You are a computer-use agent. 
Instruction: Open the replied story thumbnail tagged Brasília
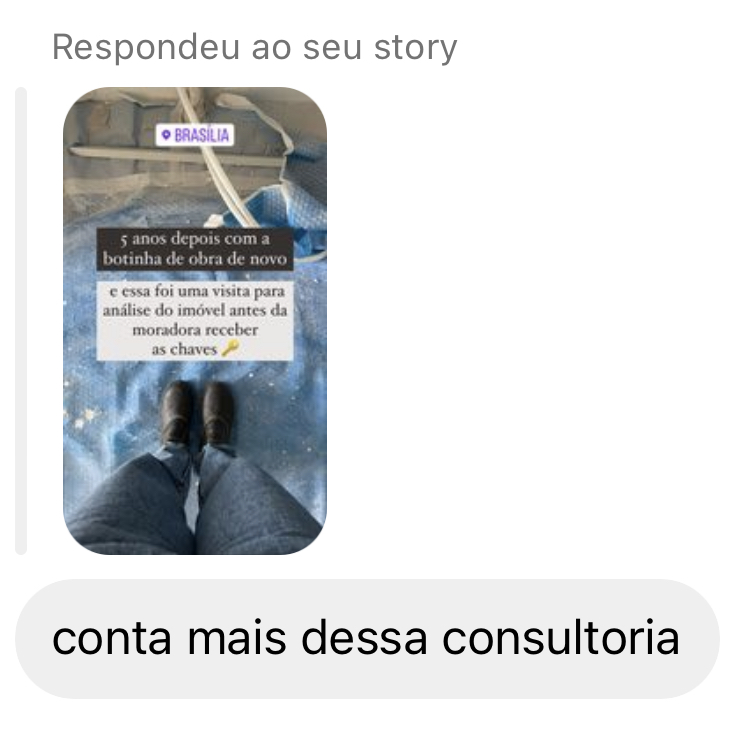pos(194,320)
